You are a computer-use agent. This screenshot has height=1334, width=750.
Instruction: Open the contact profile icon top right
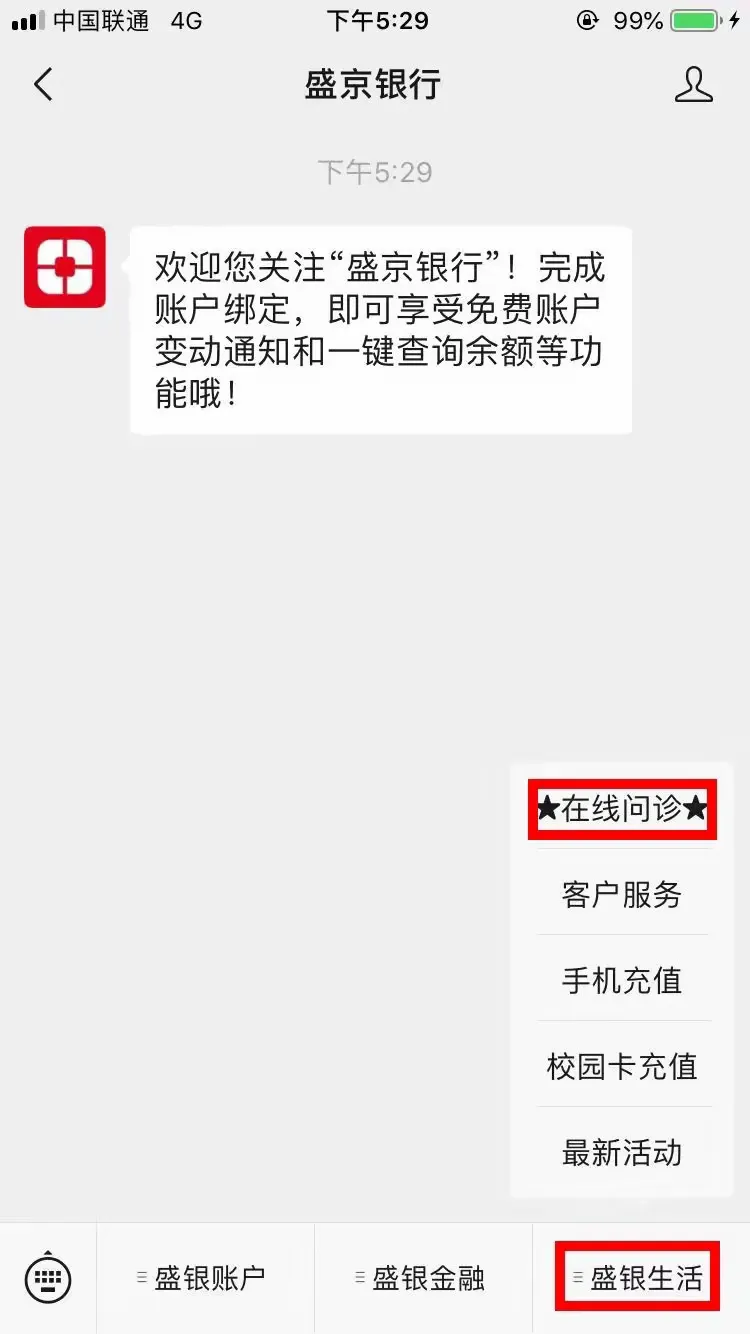694,85
